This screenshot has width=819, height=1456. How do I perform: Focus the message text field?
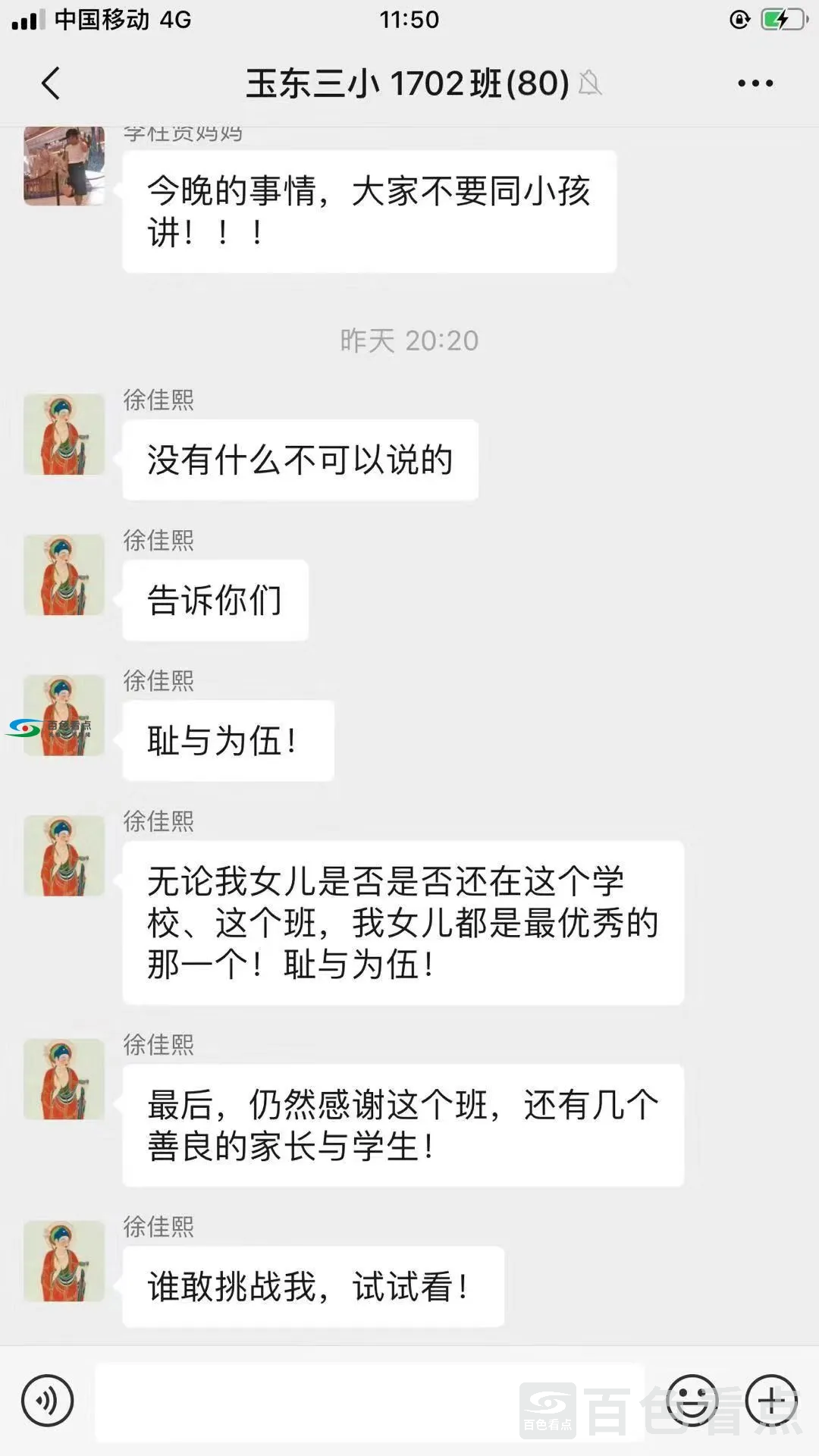369,1401
